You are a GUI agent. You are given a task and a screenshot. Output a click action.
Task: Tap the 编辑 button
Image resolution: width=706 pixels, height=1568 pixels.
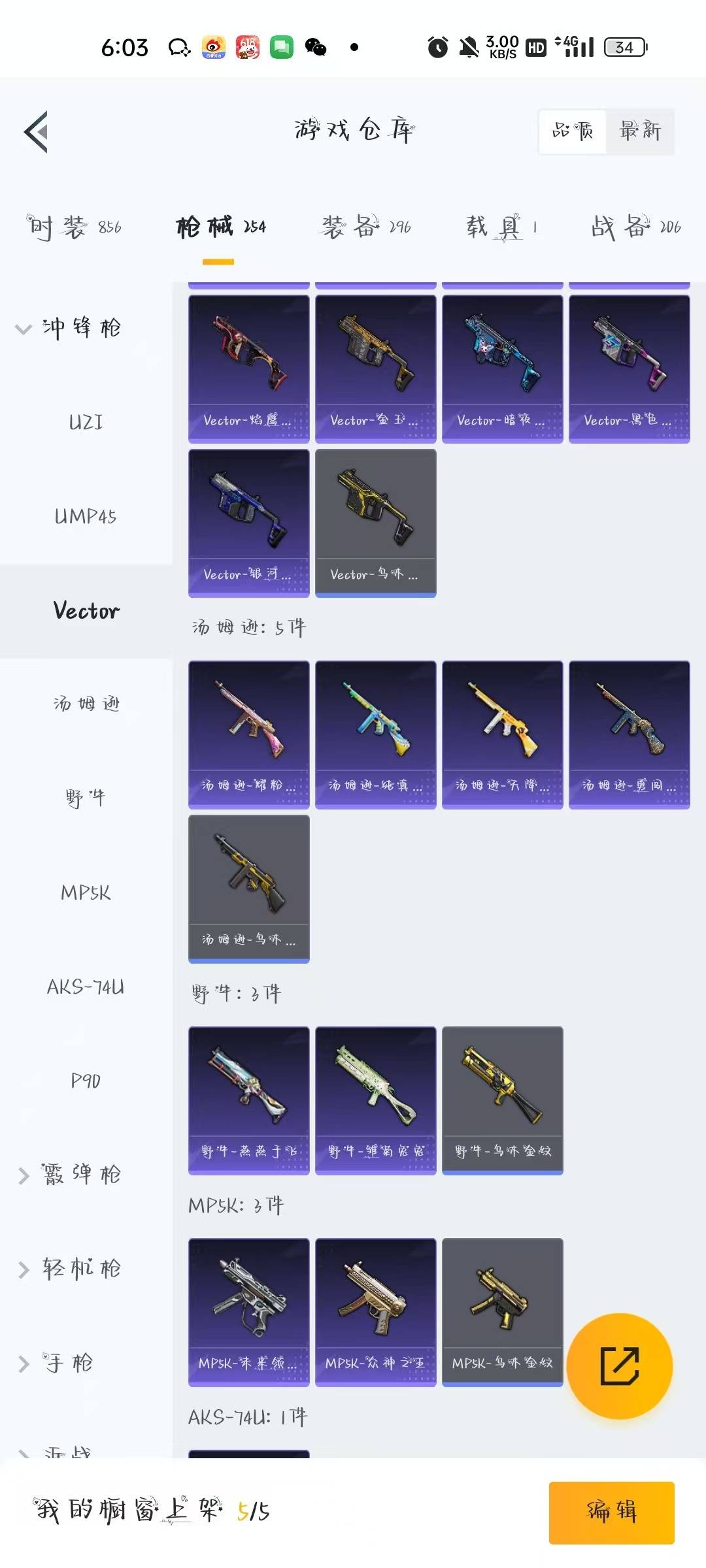pos(612,1512)
